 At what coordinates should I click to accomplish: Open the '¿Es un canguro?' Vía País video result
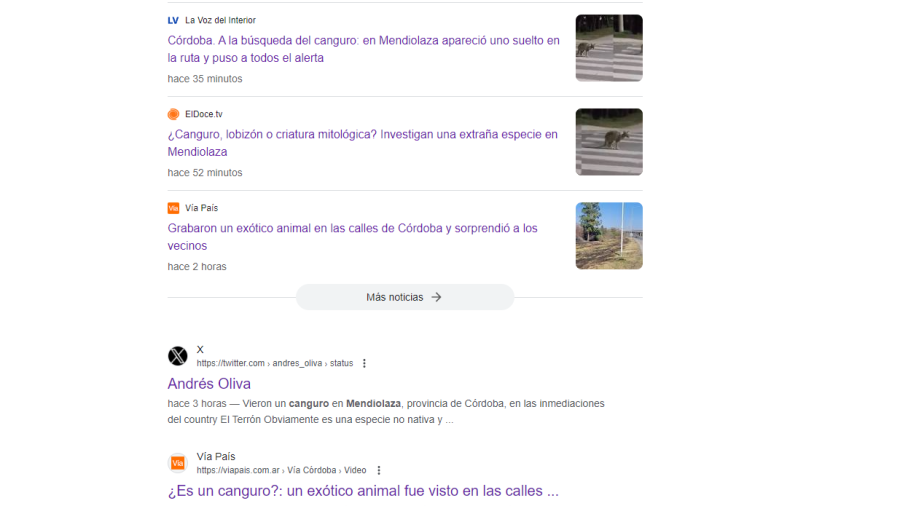click(362, 491)
